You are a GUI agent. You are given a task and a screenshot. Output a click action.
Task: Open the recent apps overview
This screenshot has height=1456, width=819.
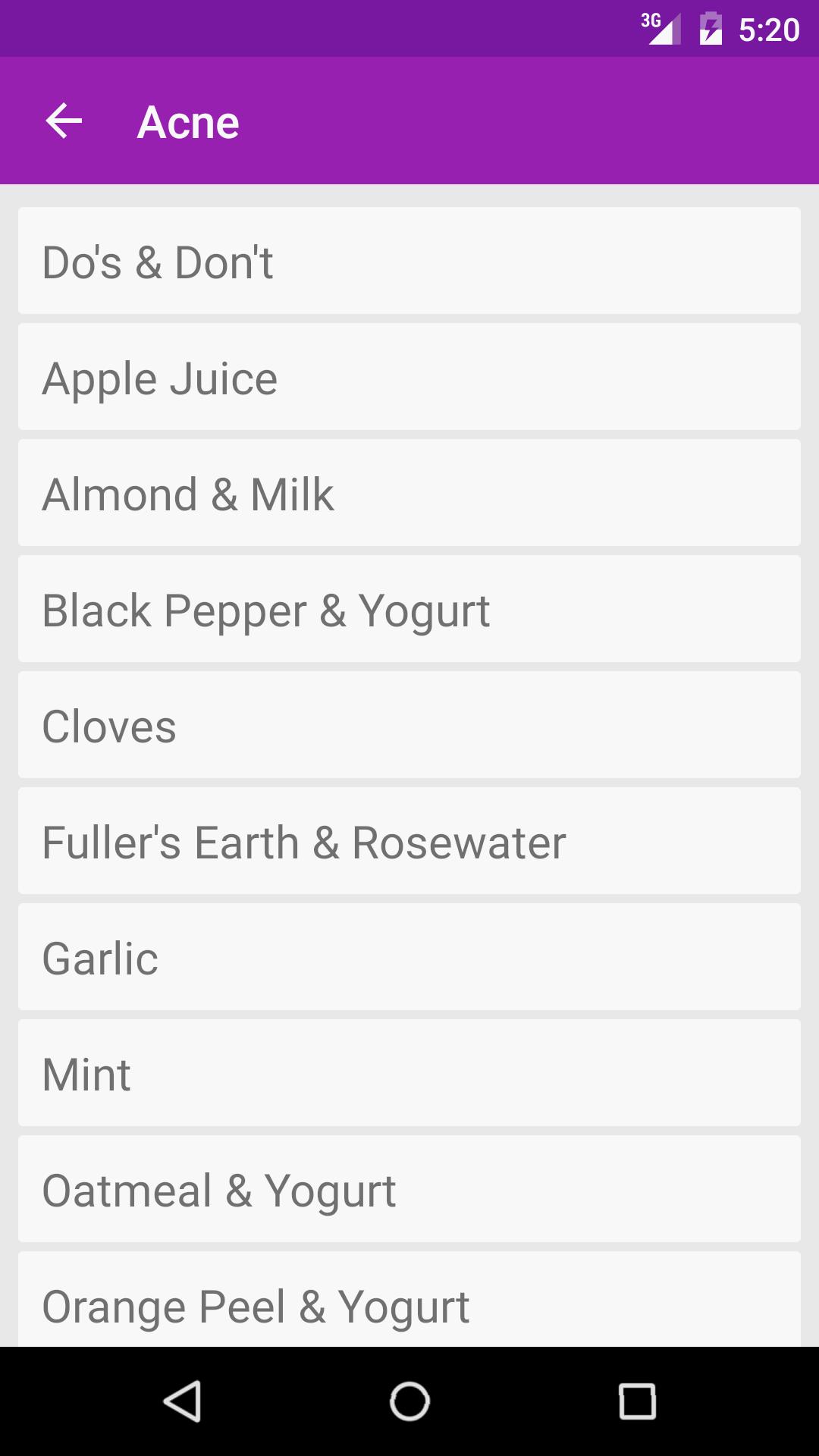[637, 1401]
